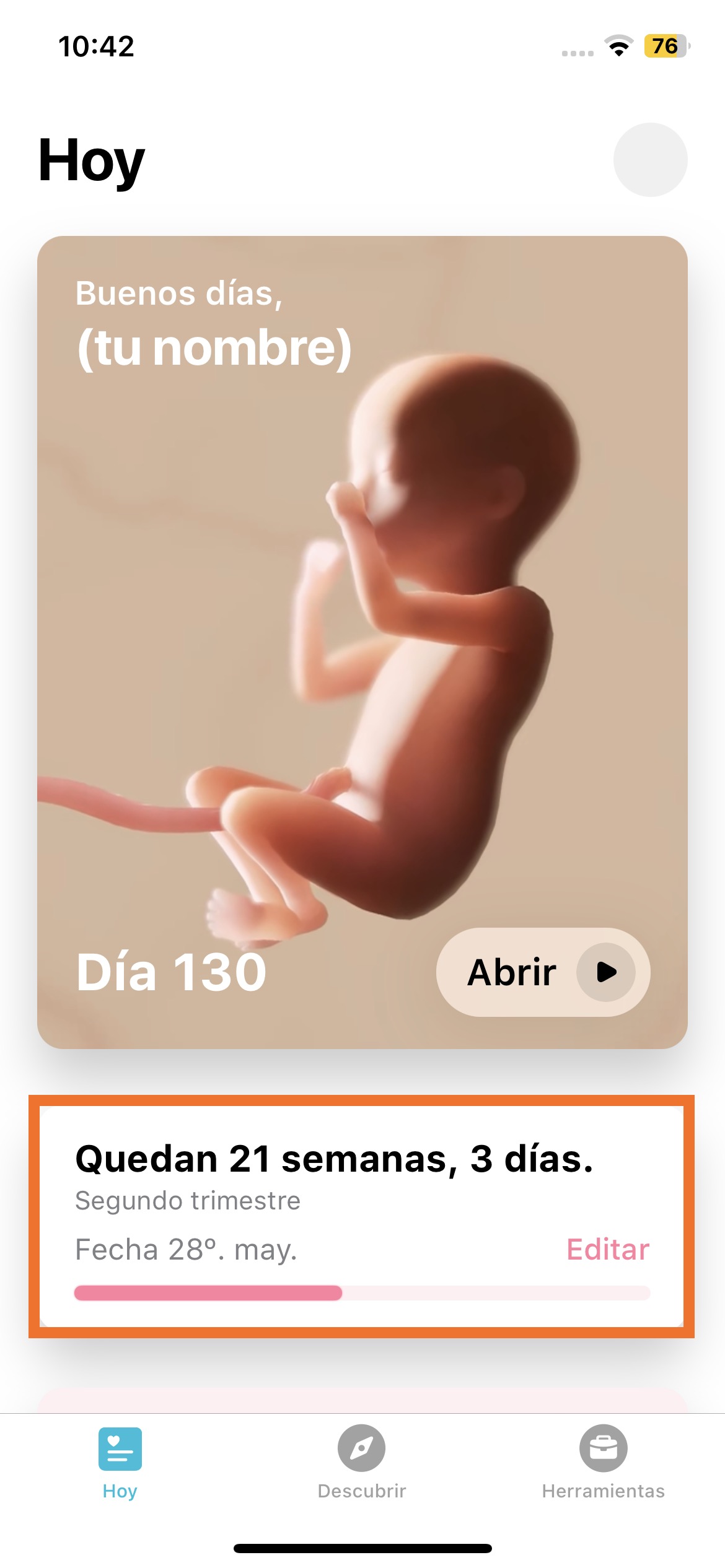Viewport: 725px width, 1568px height.
Task: Tap the Abrir button on the baby card
Action: (543, 972)
